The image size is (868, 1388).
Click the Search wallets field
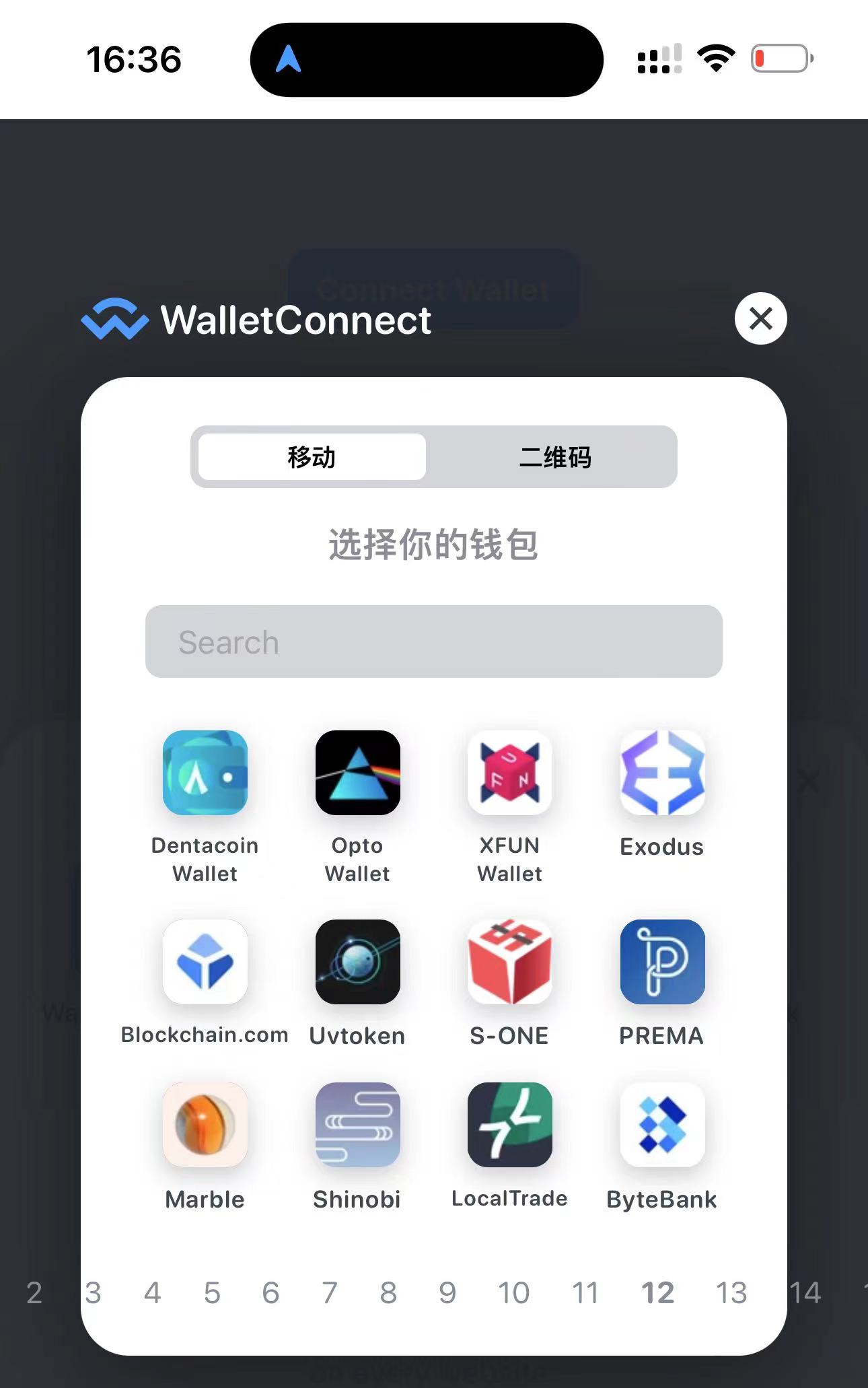pyautogui.click(x=434, y=641)
